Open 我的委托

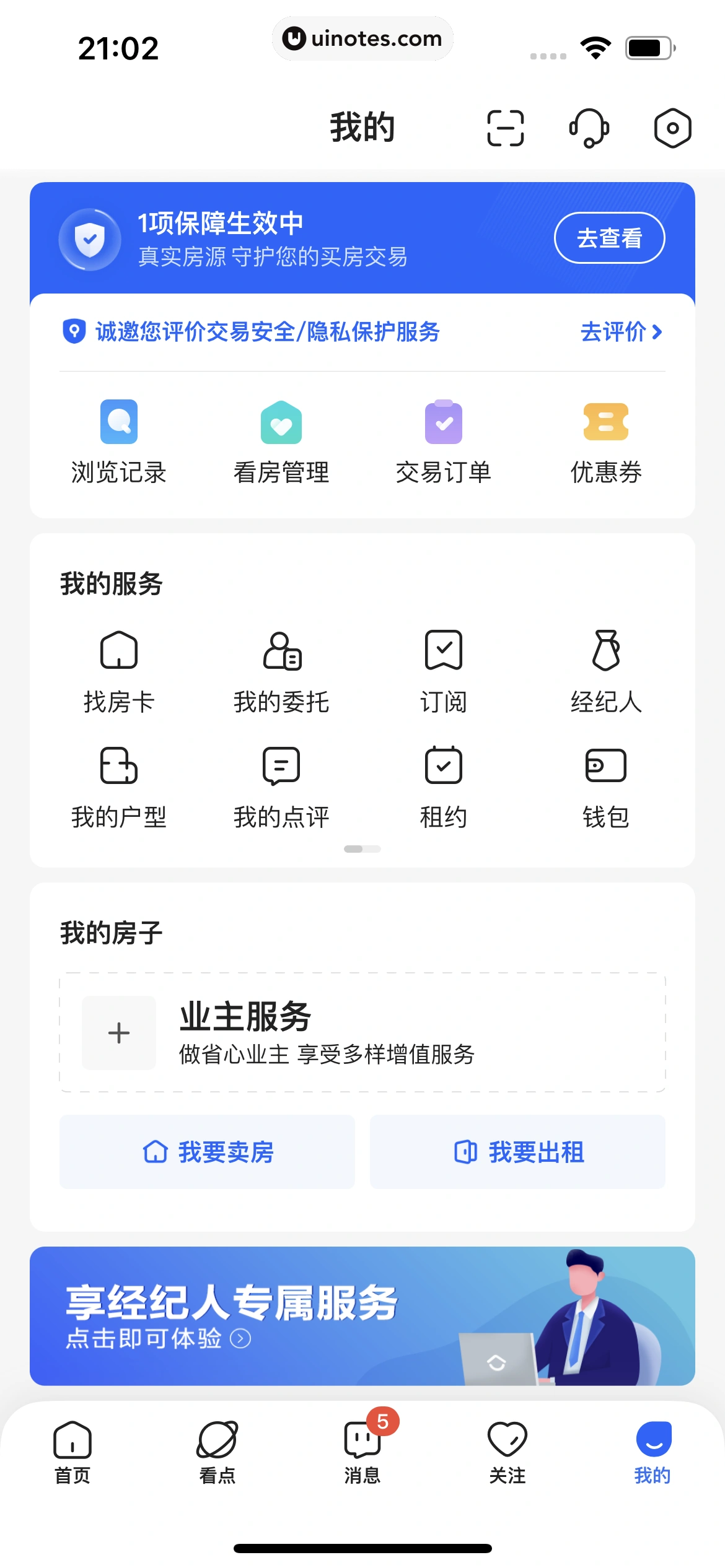(x=281, y=671)
